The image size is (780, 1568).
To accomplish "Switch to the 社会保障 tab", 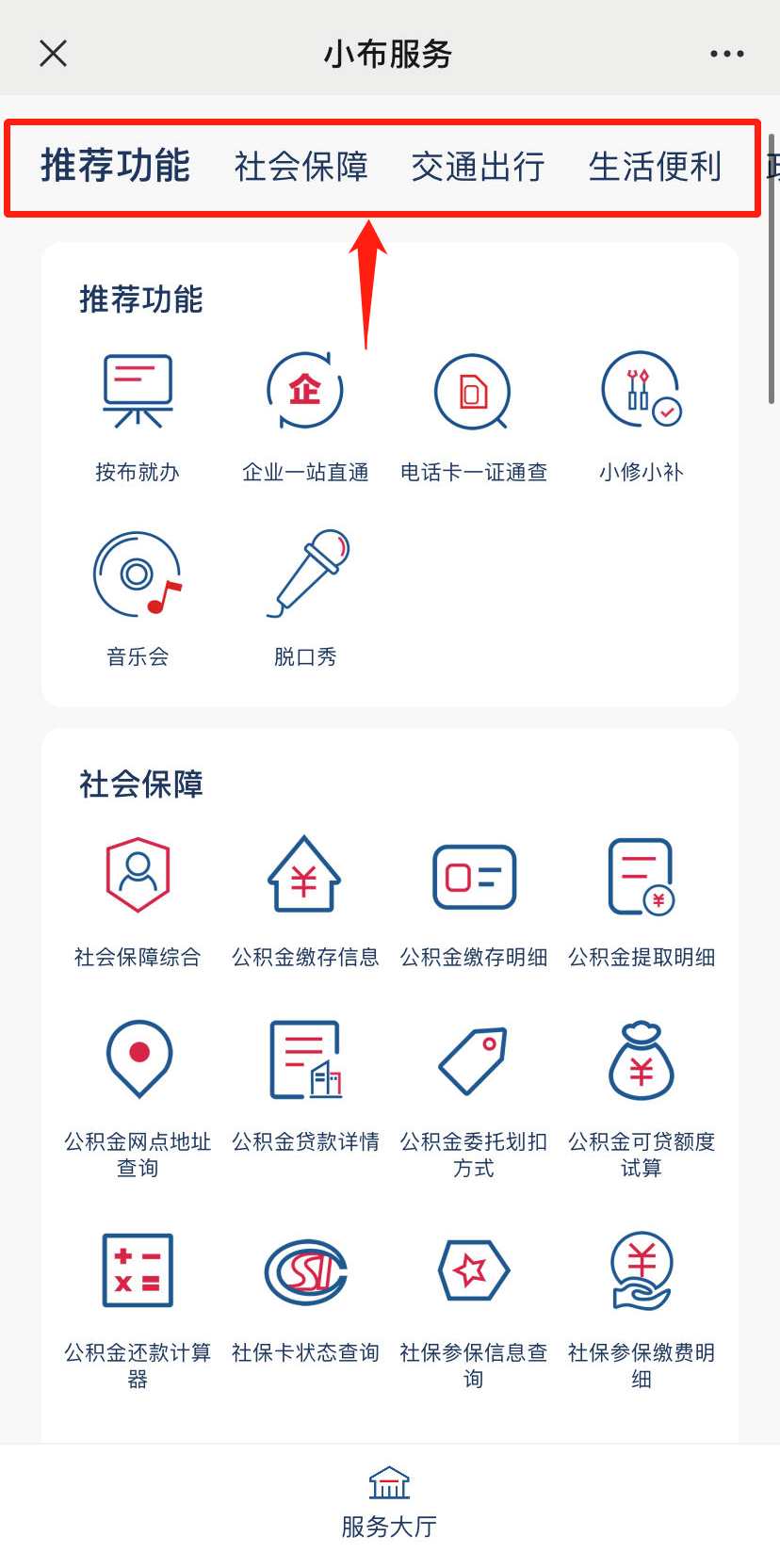I will point(301,167).
